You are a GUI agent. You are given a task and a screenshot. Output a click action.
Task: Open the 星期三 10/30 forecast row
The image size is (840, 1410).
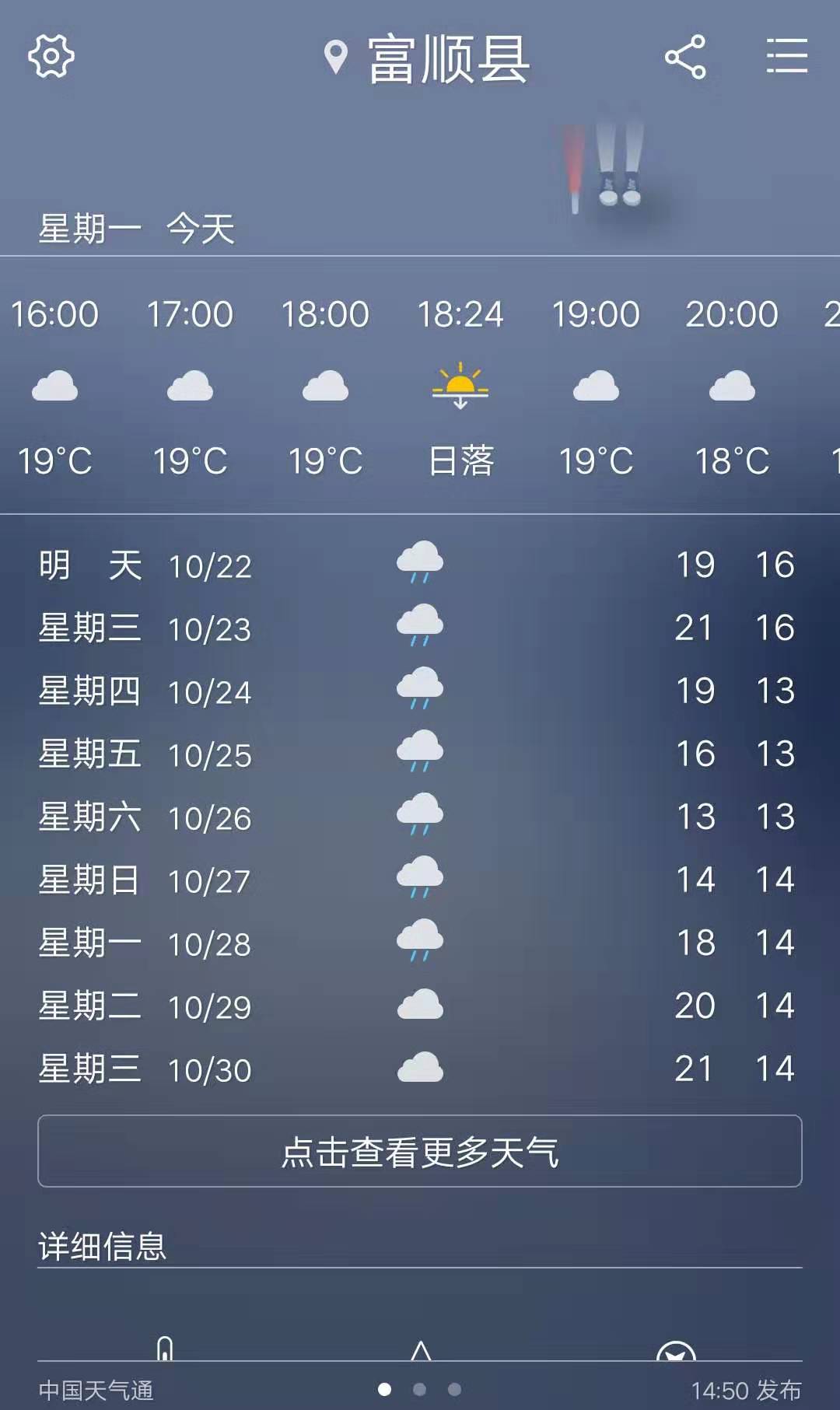coord(420,1069)
